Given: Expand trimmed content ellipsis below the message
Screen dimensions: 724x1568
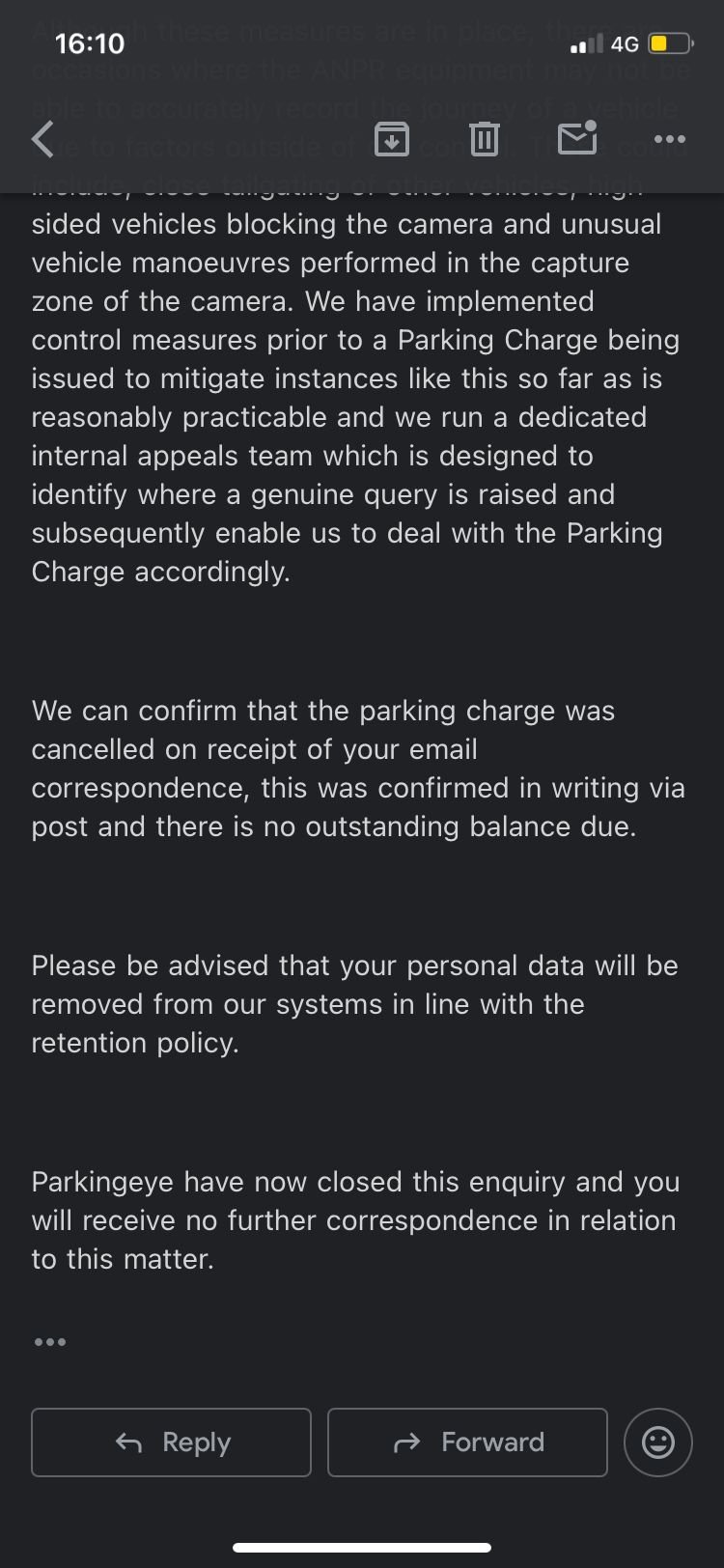Looking at the screenshot, I should click(x=50, y=1342).
